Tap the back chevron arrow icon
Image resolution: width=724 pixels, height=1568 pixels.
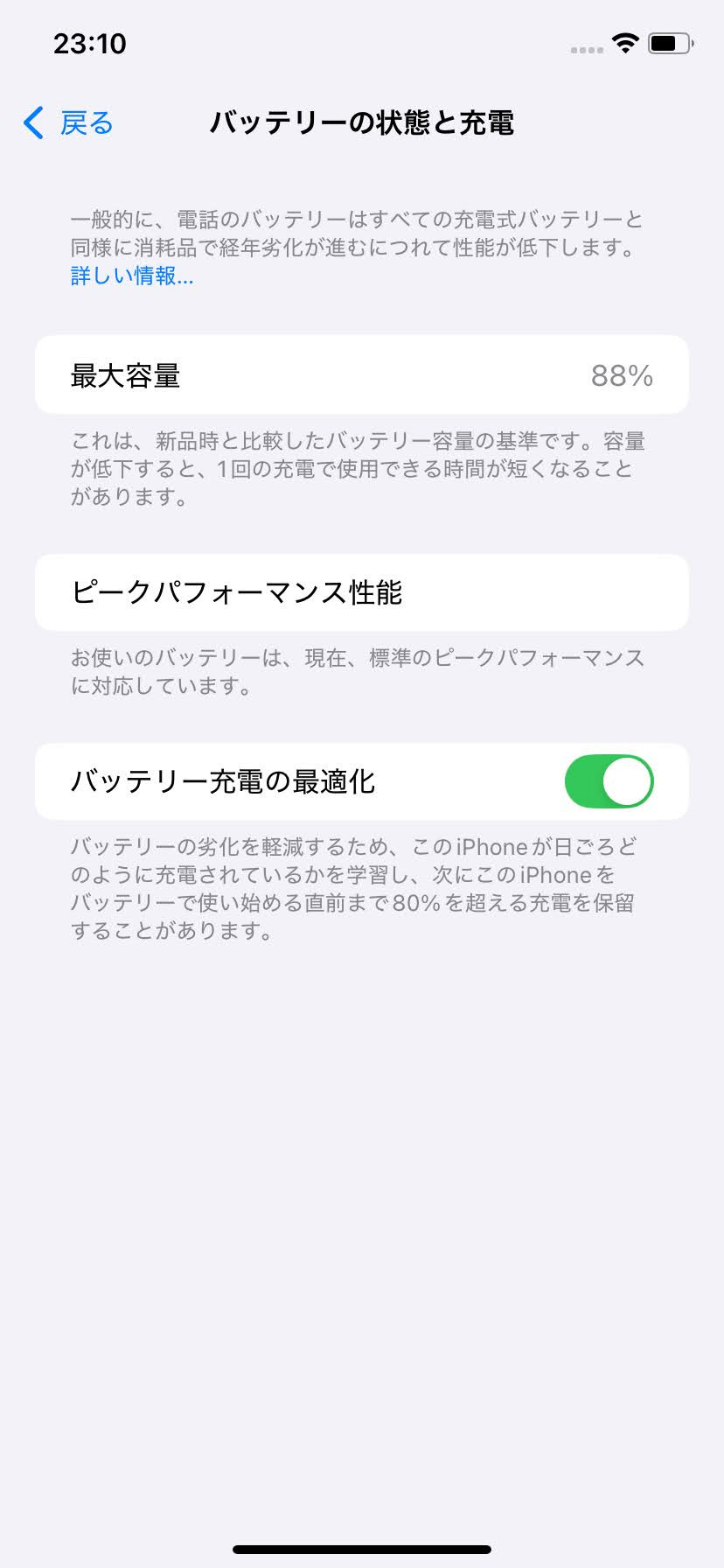[x=33, y=123]
